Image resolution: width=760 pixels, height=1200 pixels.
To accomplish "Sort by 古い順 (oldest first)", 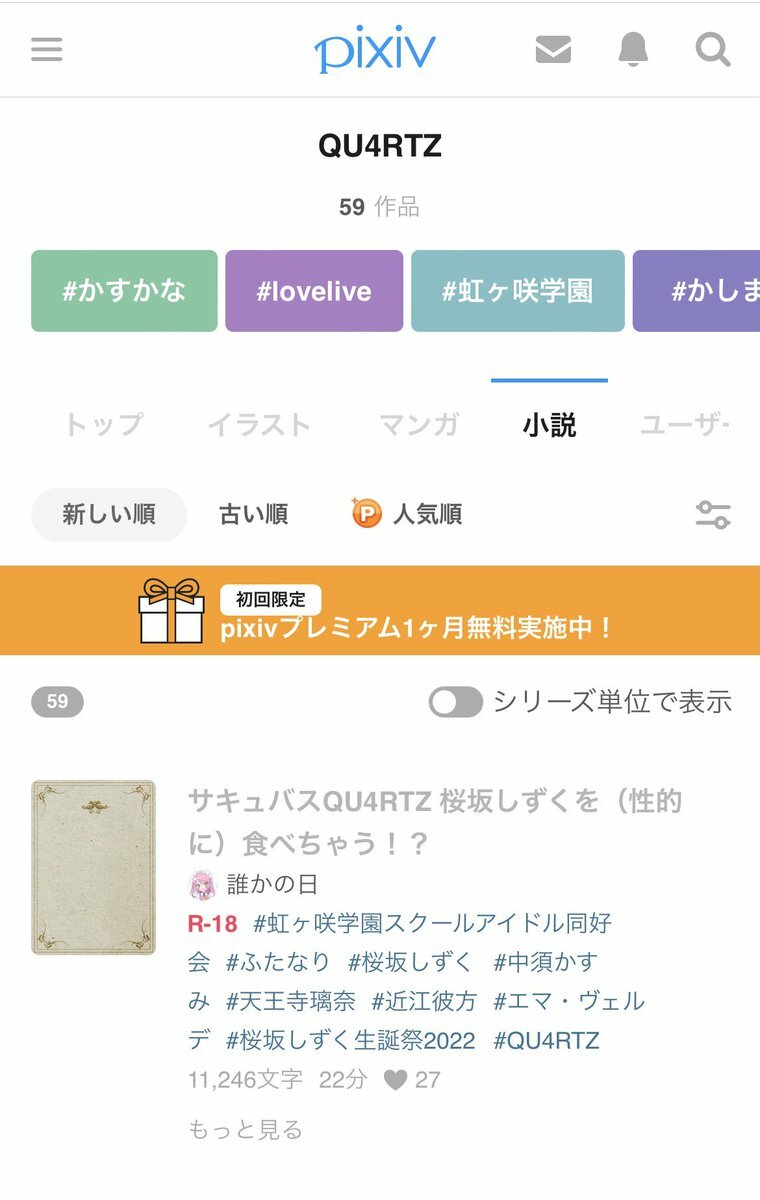I will coord(253,515).
